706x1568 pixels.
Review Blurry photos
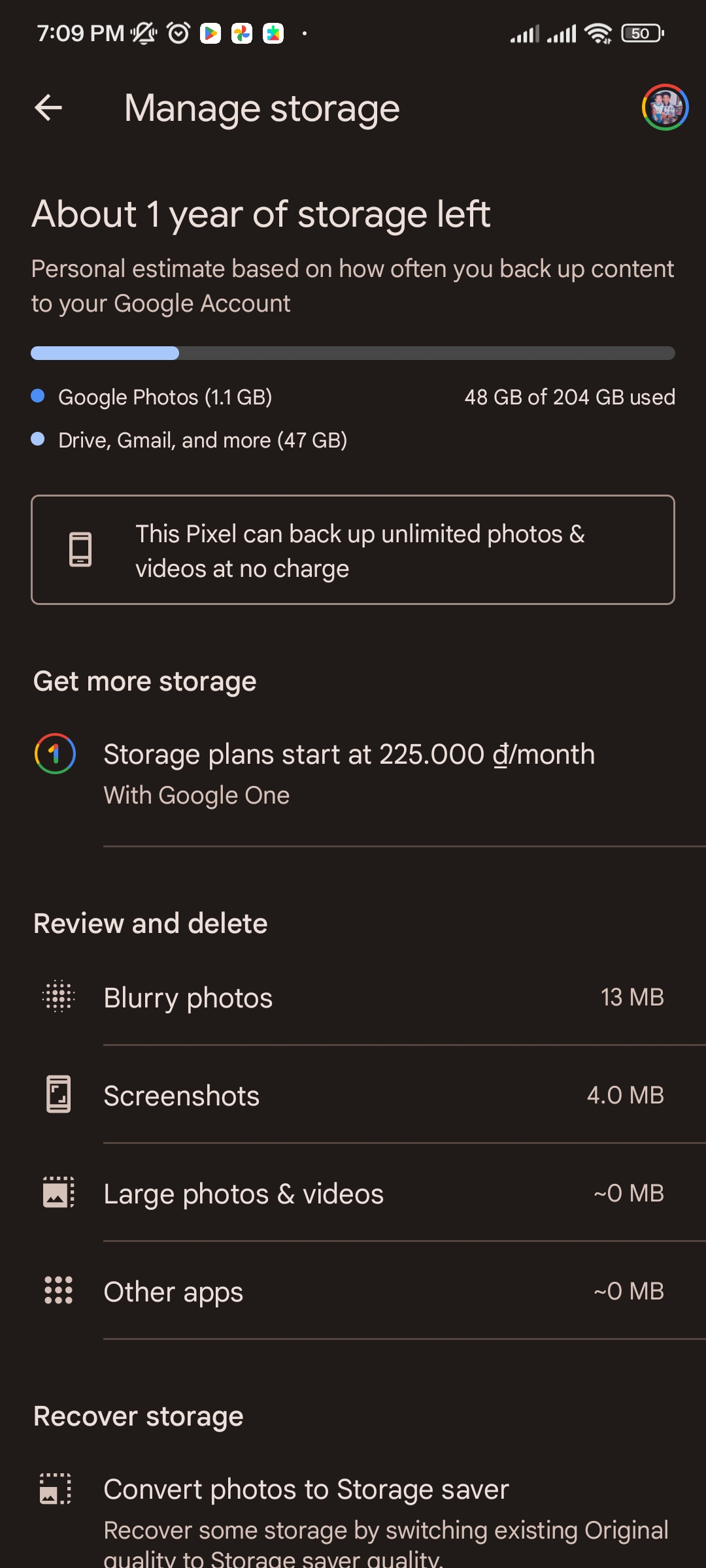(x=353, y=997)
